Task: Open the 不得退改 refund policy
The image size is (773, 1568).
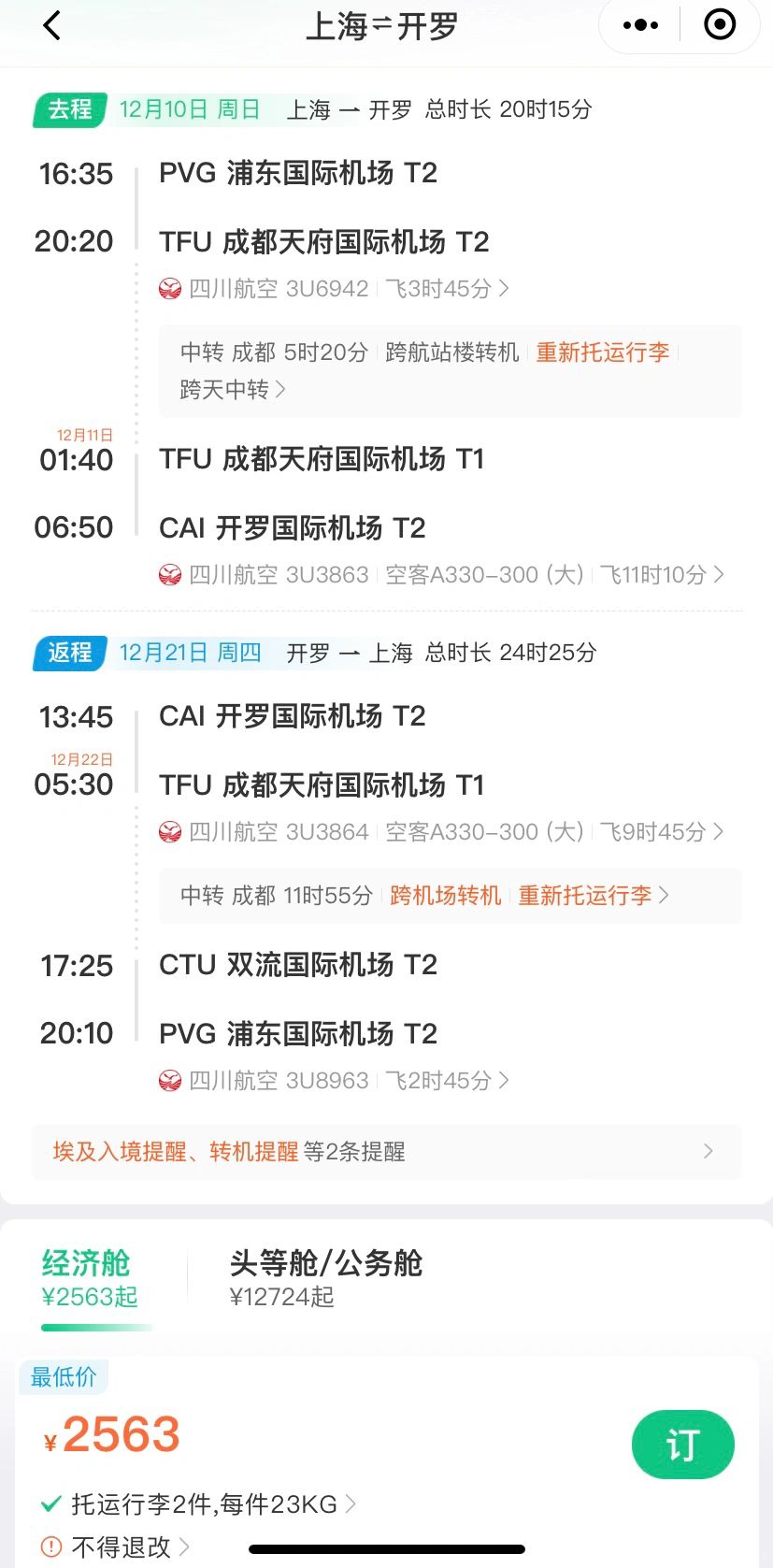Action: pos(116,1547)
